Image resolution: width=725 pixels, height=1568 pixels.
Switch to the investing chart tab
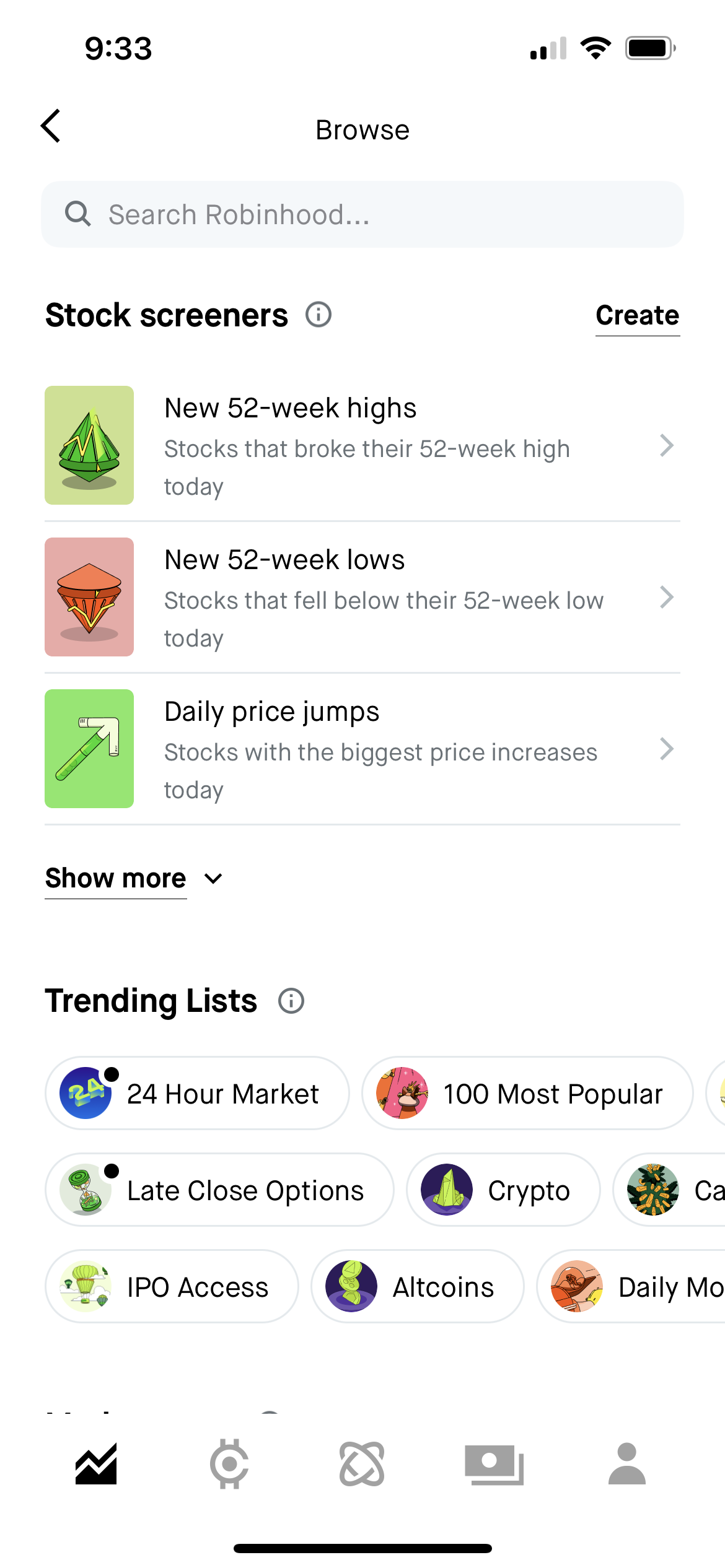96,1464
